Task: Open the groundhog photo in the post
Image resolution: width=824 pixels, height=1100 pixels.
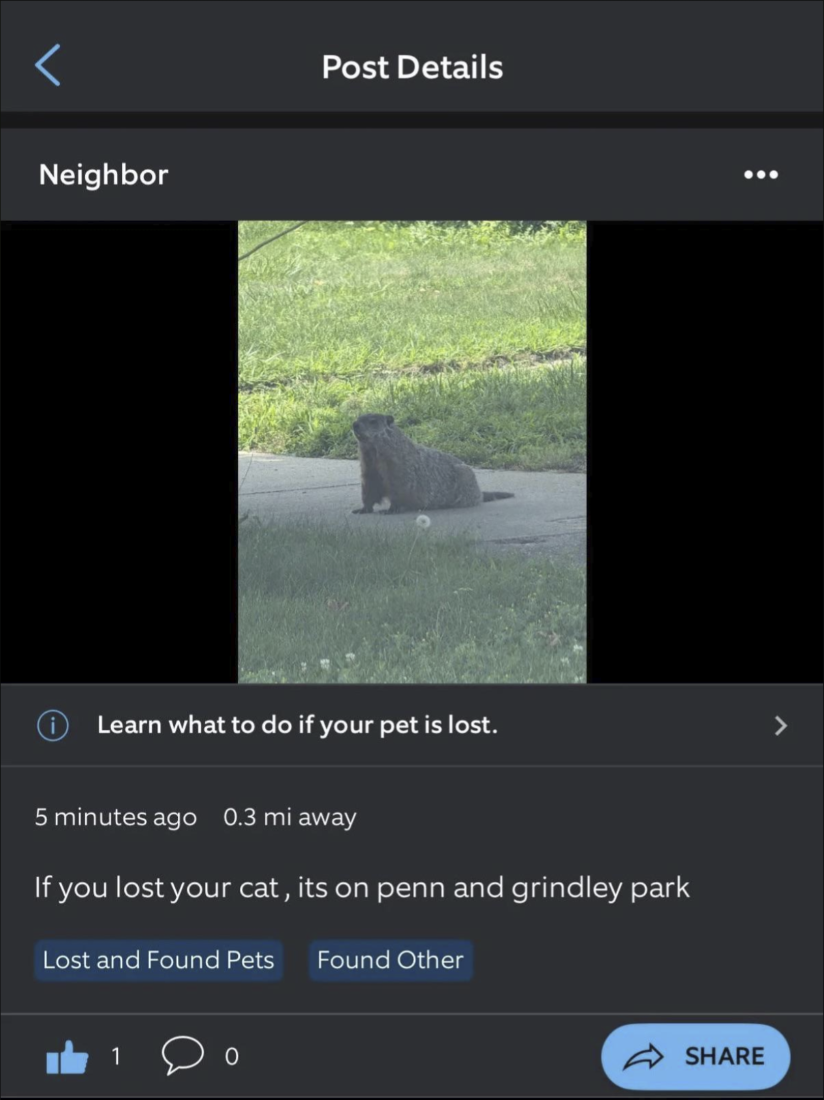Action: pos(412,452)
